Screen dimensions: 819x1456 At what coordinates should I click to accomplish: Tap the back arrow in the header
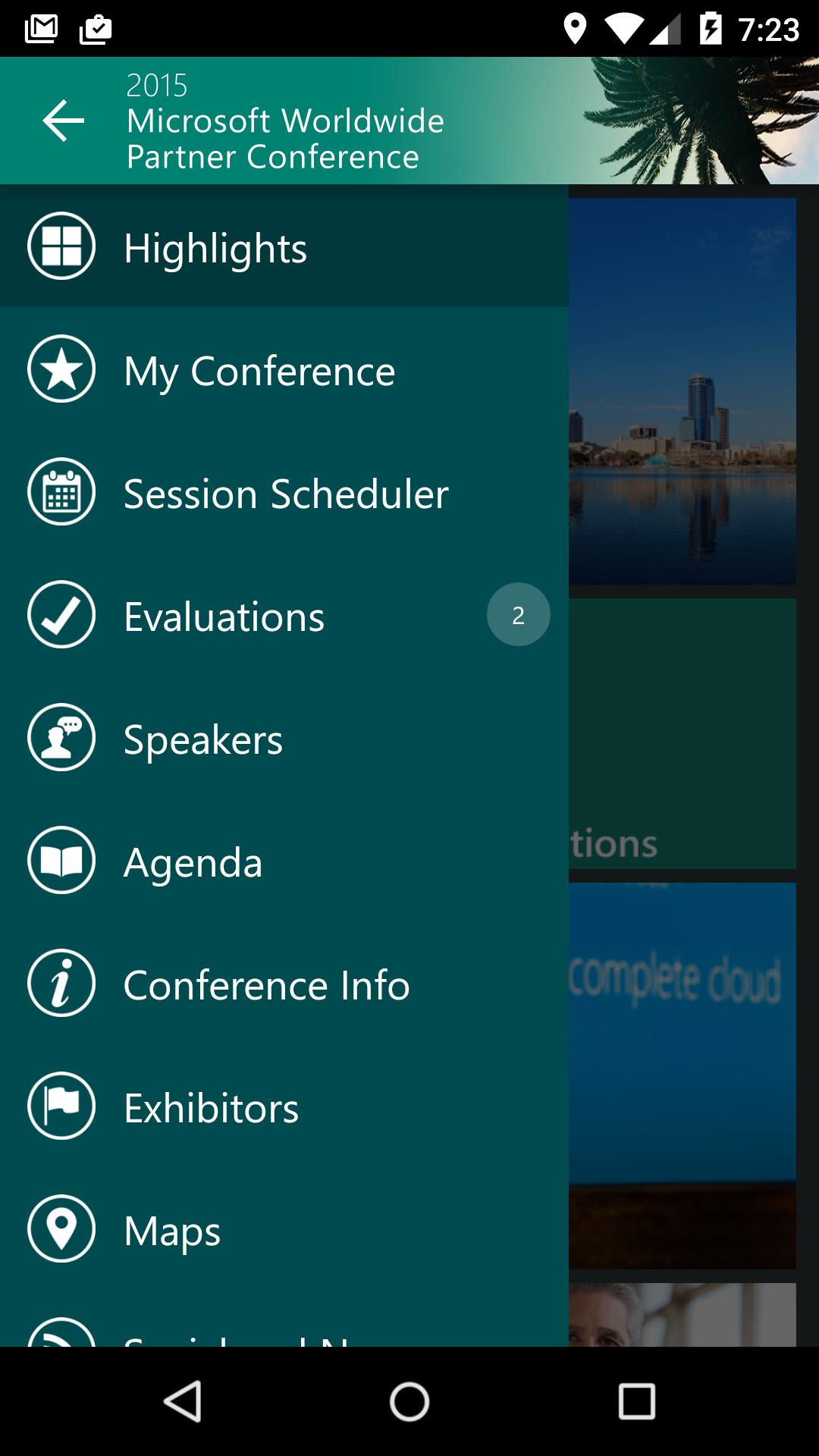pyautogui.click(x=62, y=121)
